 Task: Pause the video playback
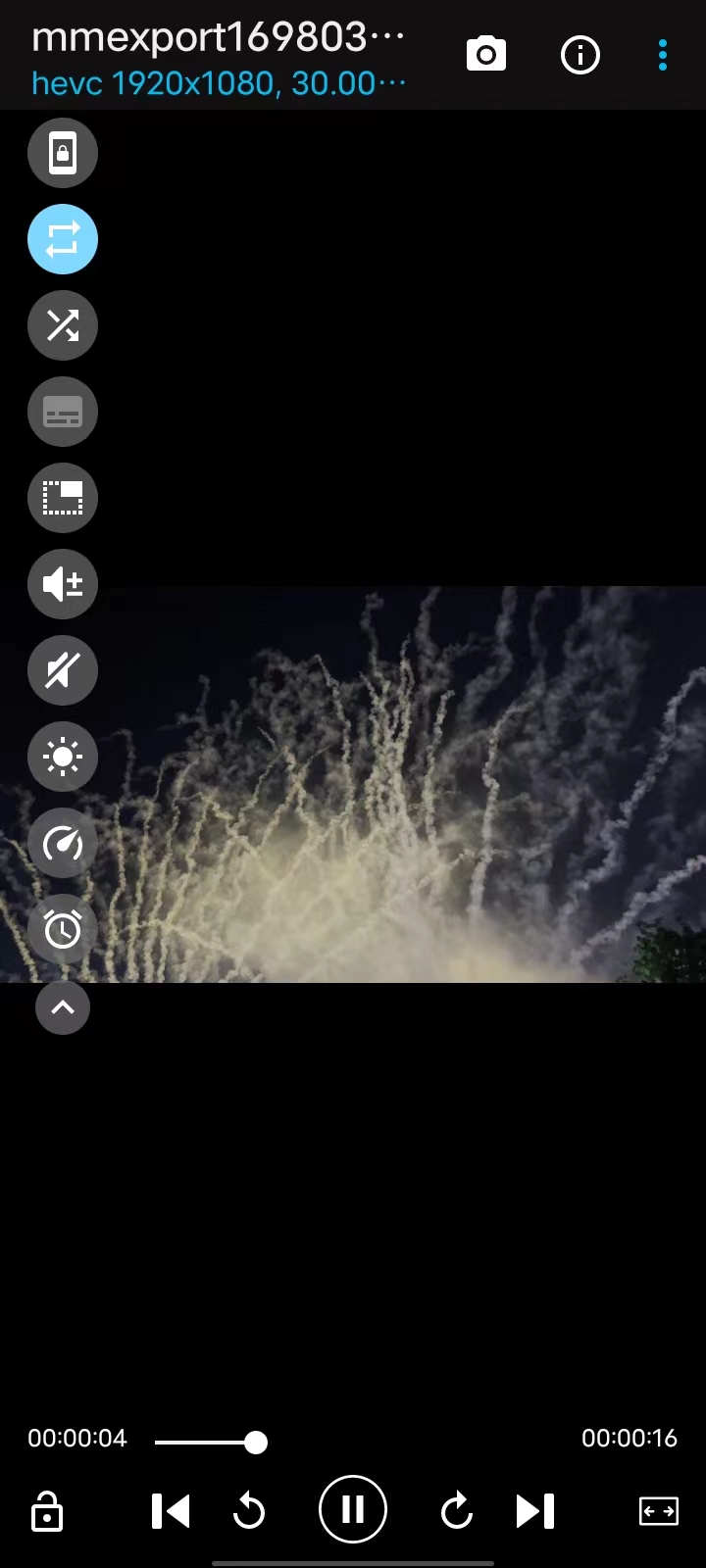pyautogui.click(x=353, y=1509)
